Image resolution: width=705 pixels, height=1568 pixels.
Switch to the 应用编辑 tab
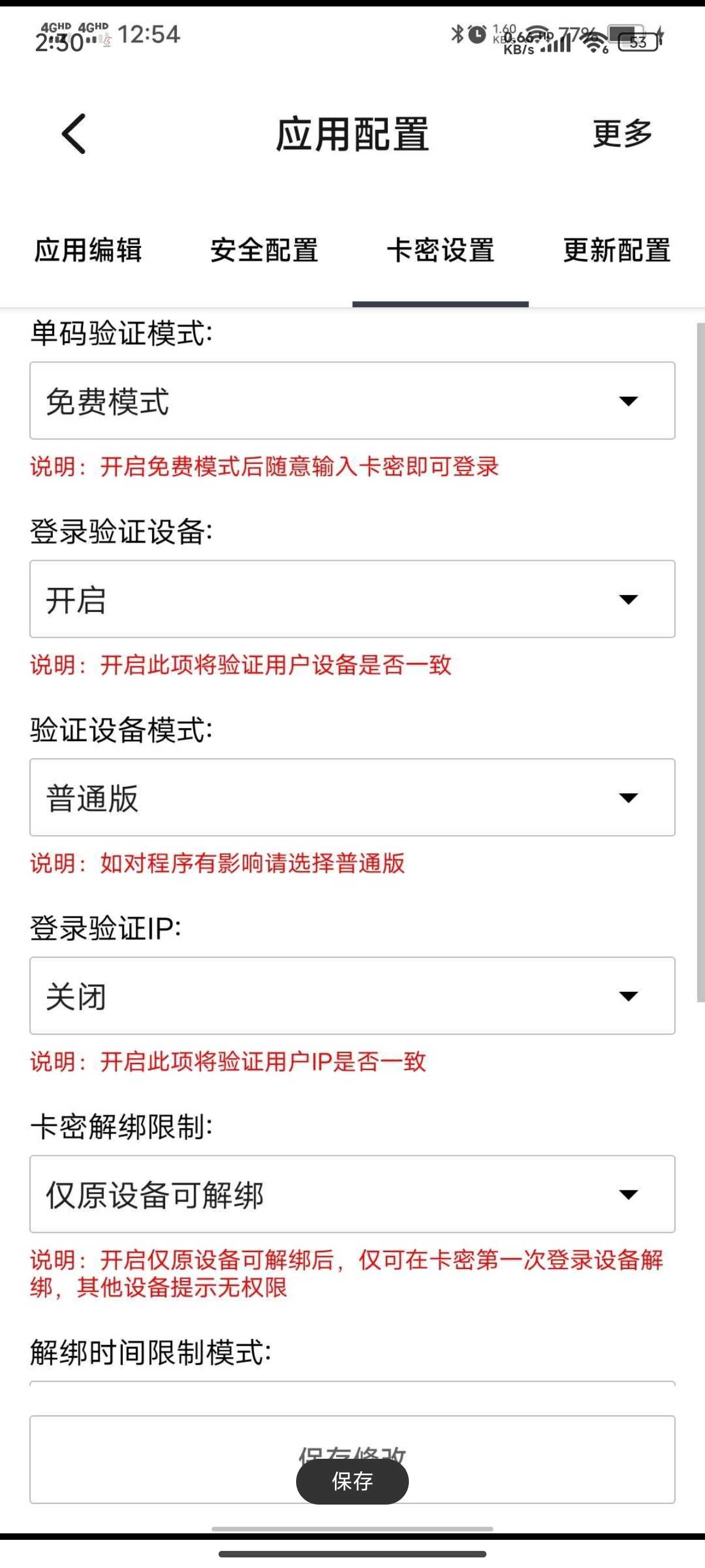(x=88, y=250)
